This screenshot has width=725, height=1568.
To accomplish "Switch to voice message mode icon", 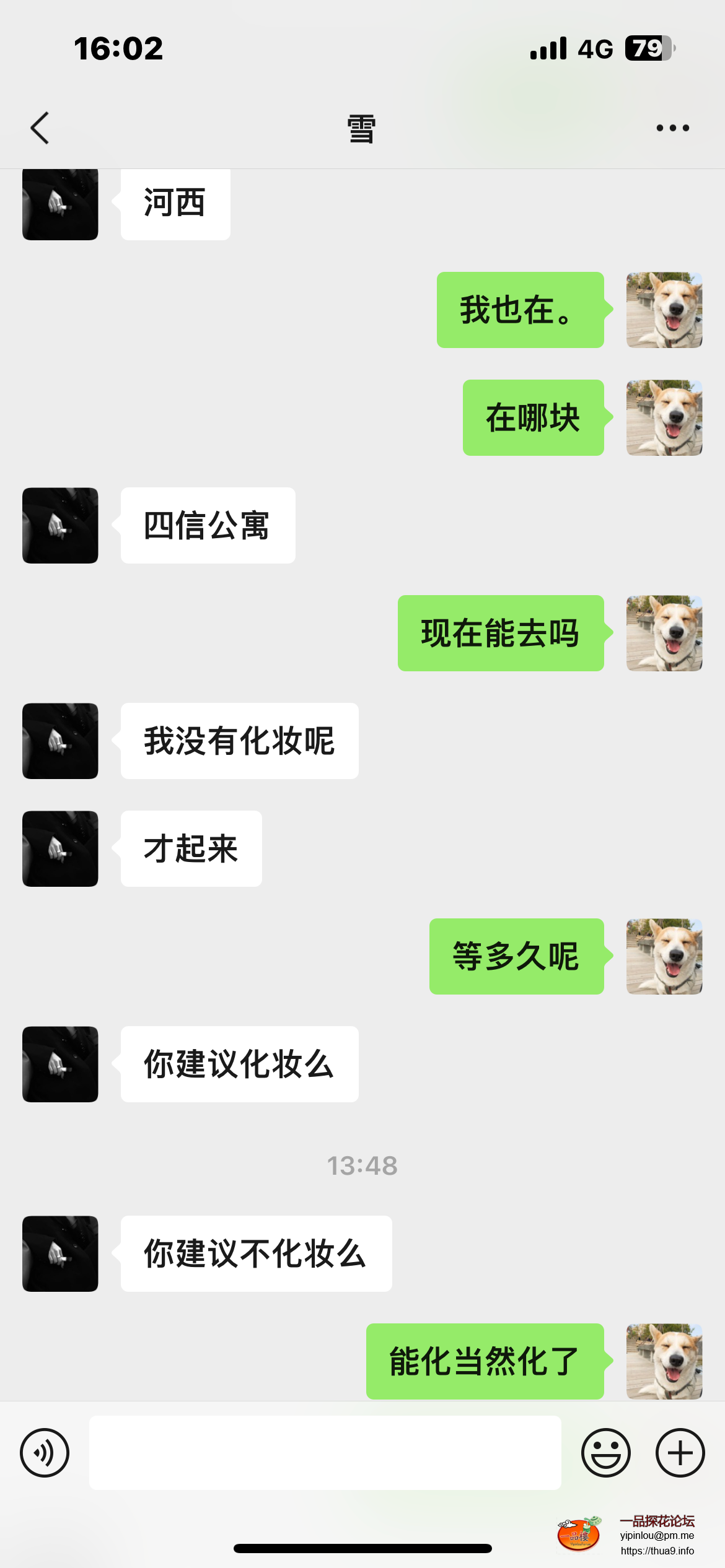I will coord(44,1452).
